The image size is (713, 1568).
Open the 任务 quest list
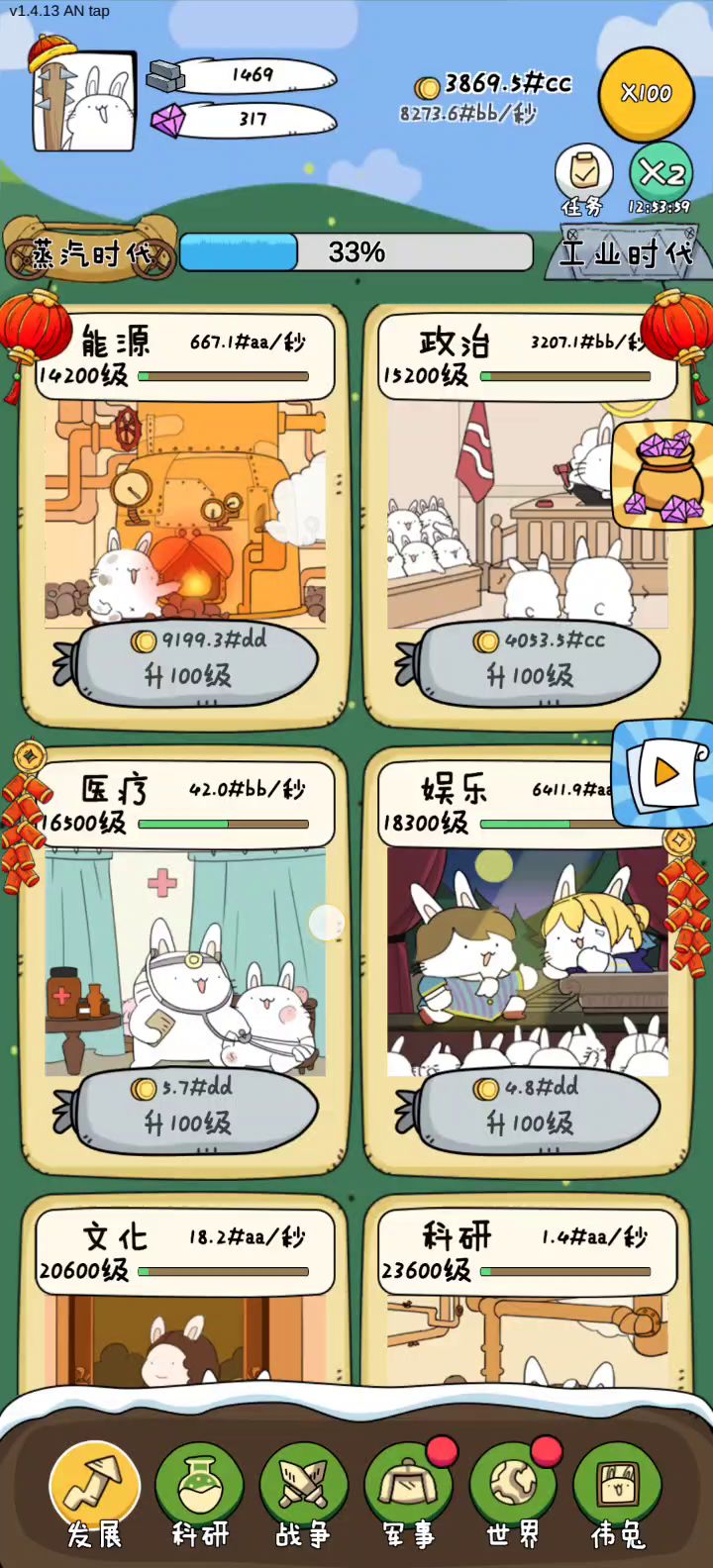pos(583,176)
